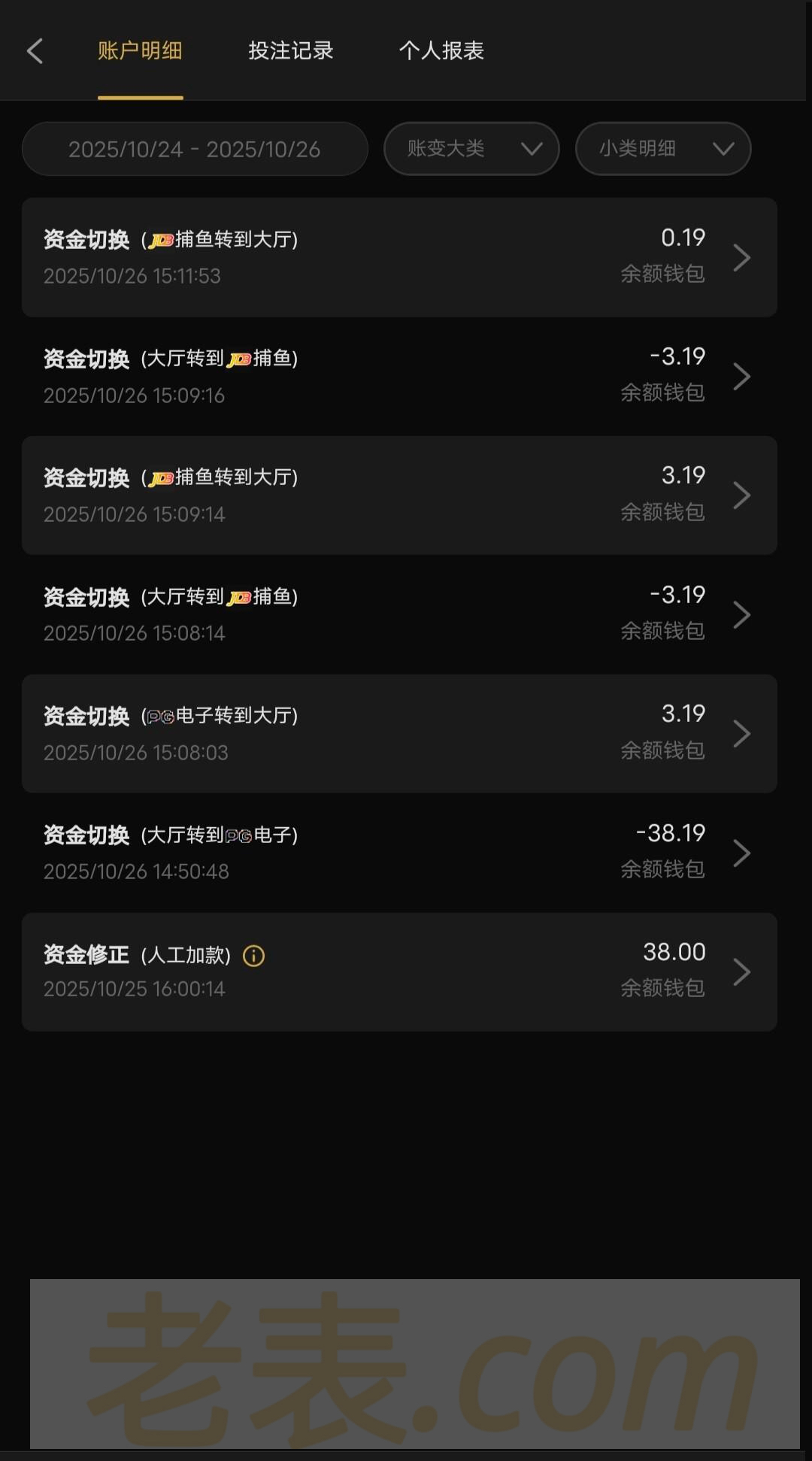Screen dimensions: 812x1461
Task: Switch to the 个人报表 tab
Action: point(441,51)
